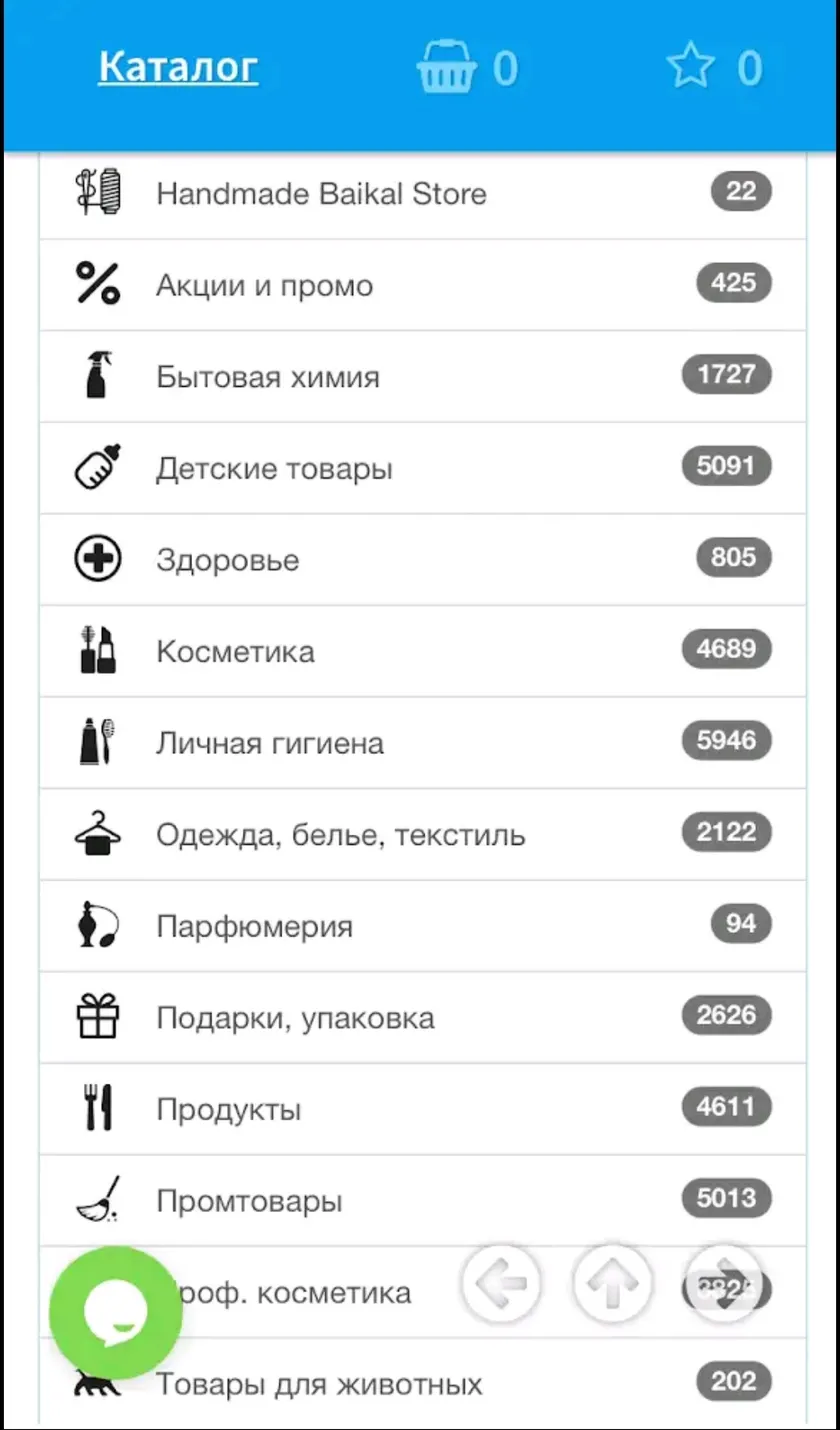Go to Промтовары category
Image resolution: width=840 pixels, height=1430 pixels.
pos(422,1200)
